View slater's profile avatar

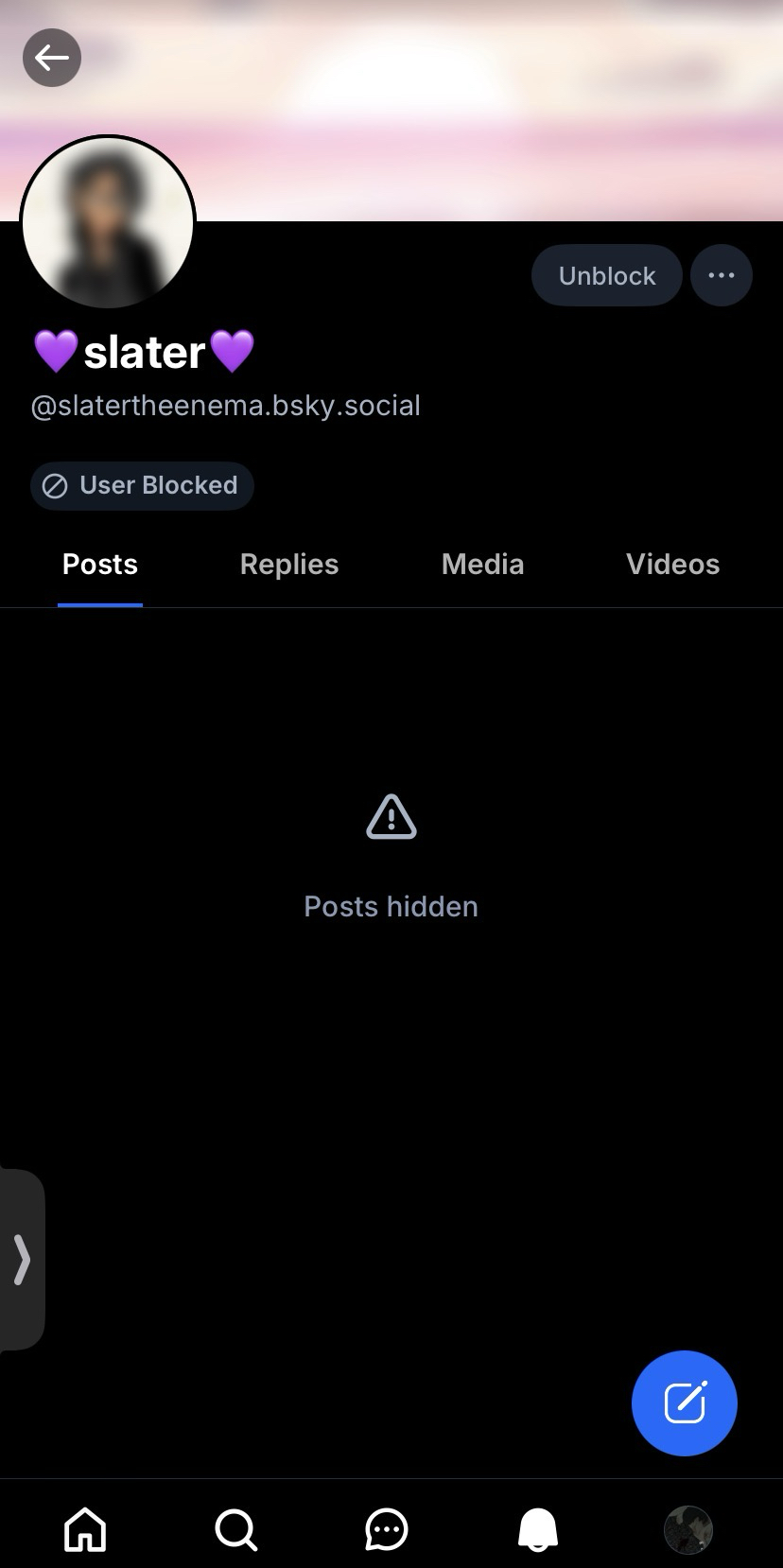[108, 223]
